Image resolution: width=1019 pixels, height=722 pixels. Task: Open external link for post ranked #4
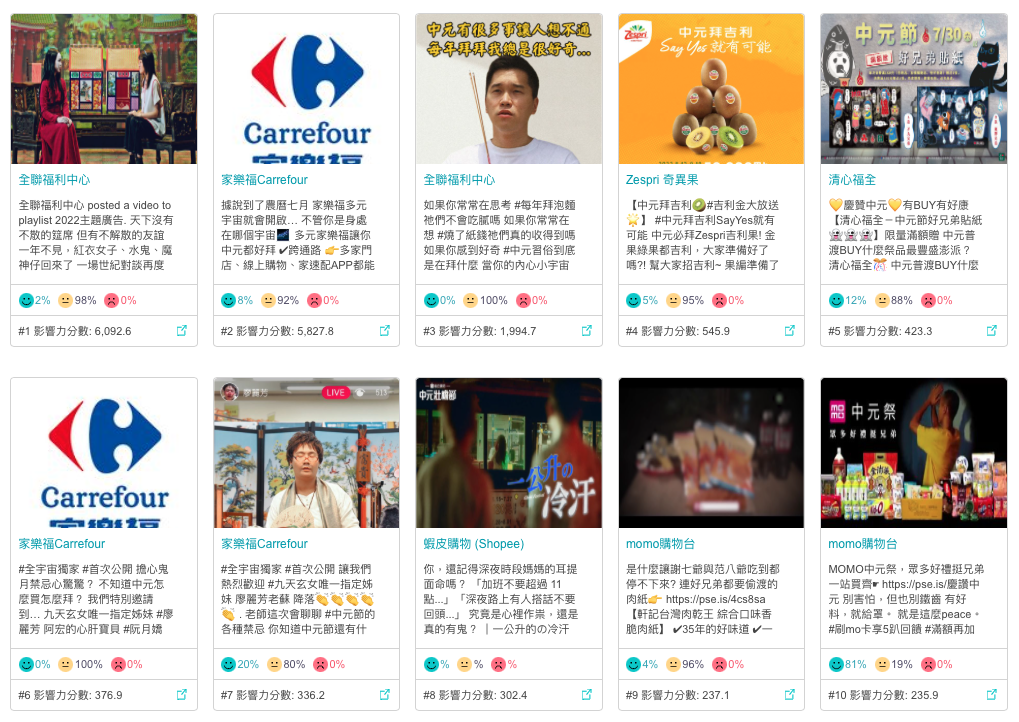[790, 330]
